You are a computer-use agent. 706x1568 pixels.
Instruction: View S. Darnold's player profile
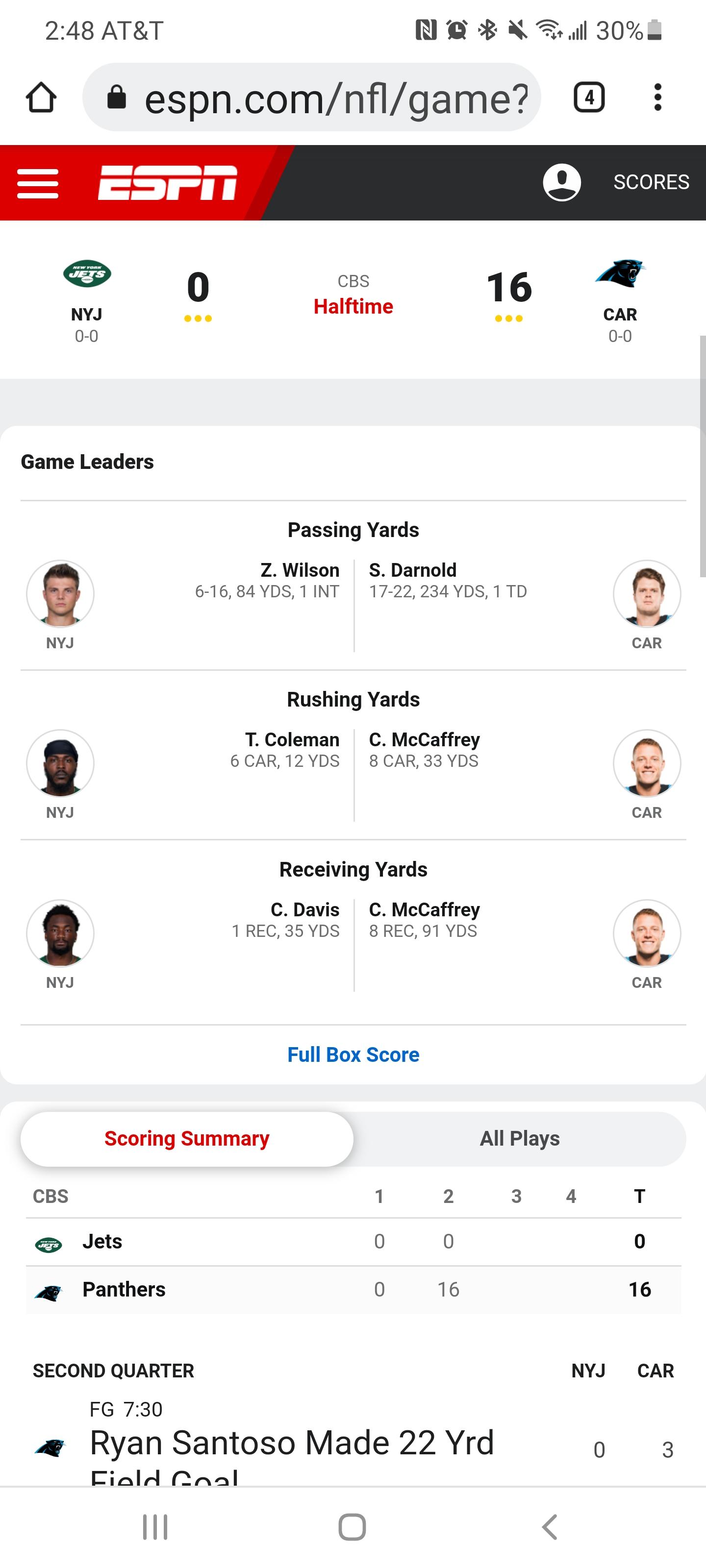pos(412,570)
